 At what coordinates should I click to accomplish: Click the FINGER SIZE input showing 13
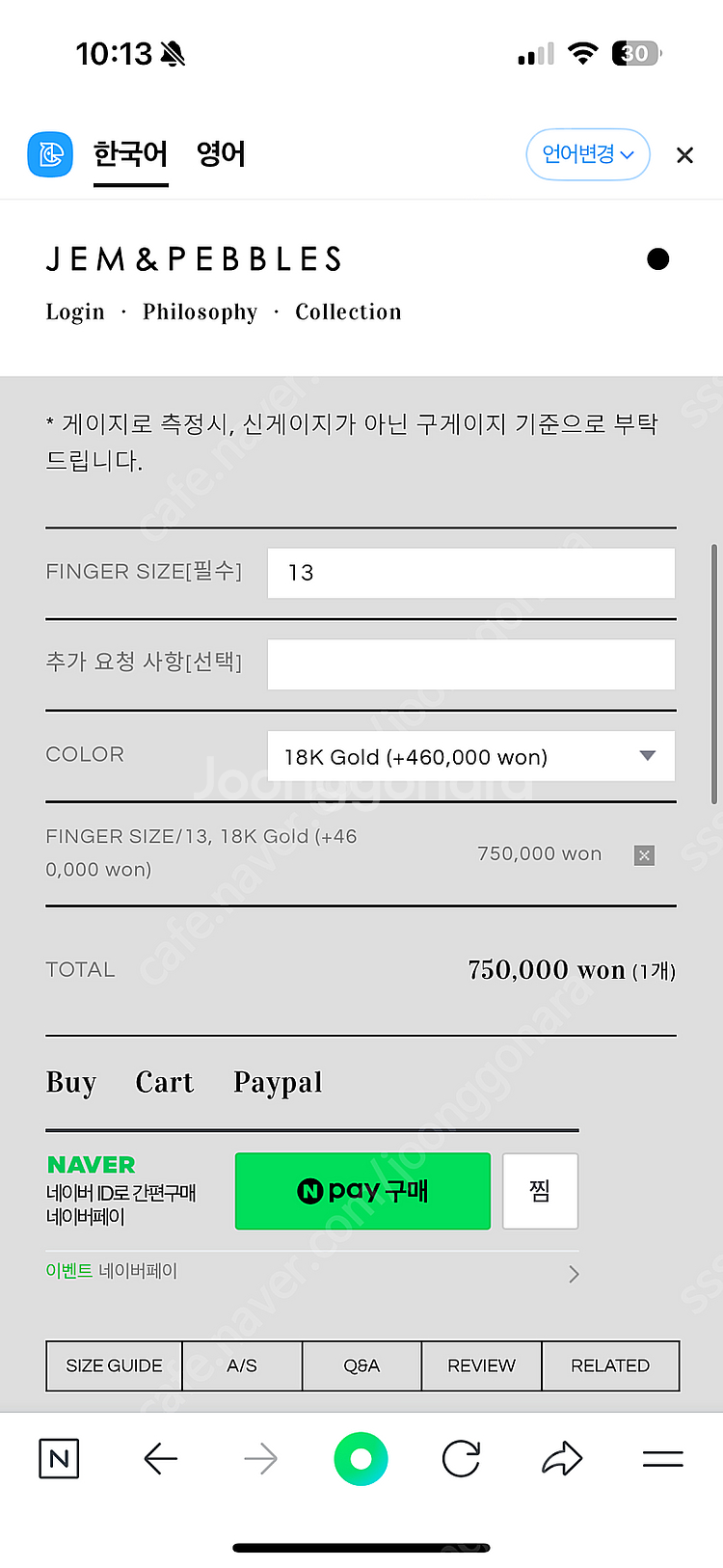pyautogui.click(x=470, y=573)
